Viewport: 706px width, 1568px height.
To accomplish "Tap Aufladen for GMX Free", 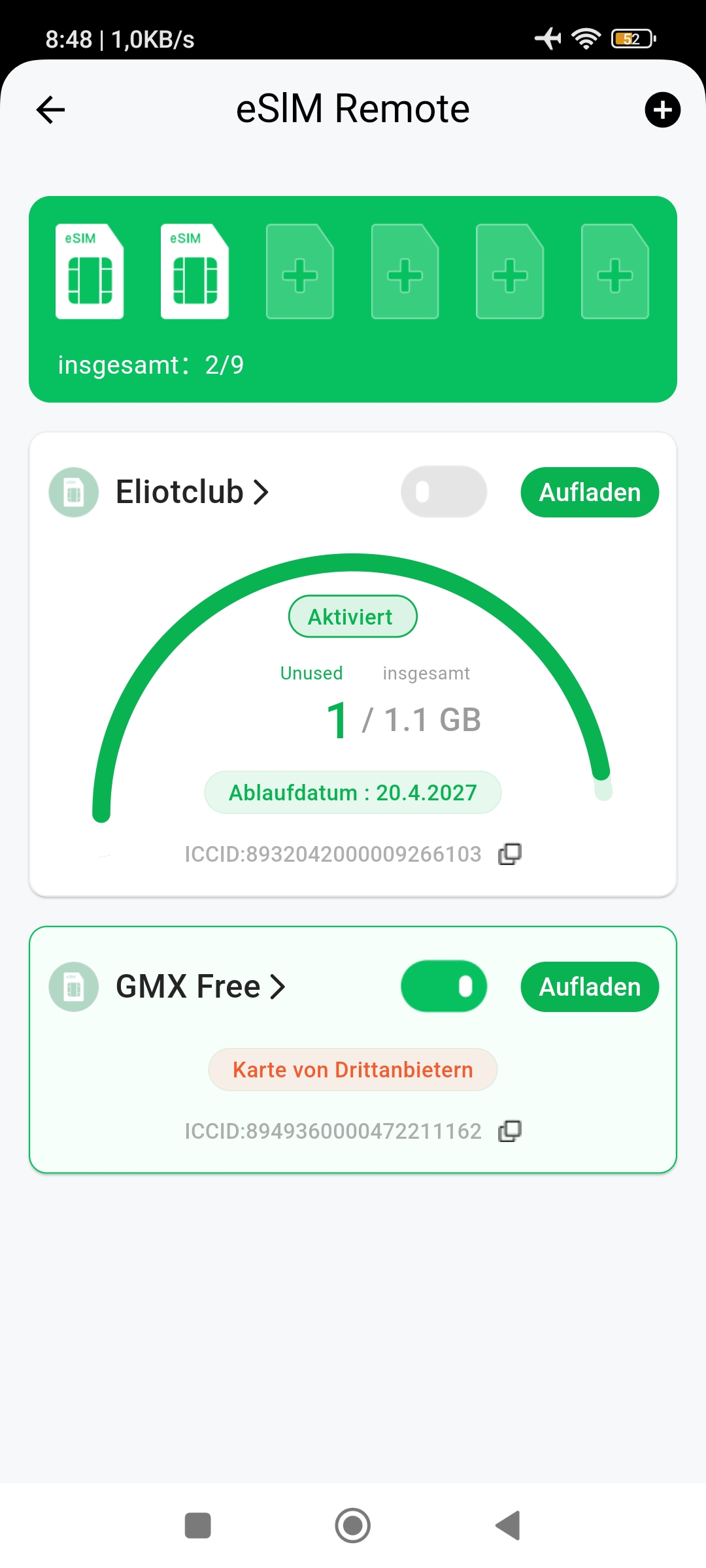I will (590, 987).
